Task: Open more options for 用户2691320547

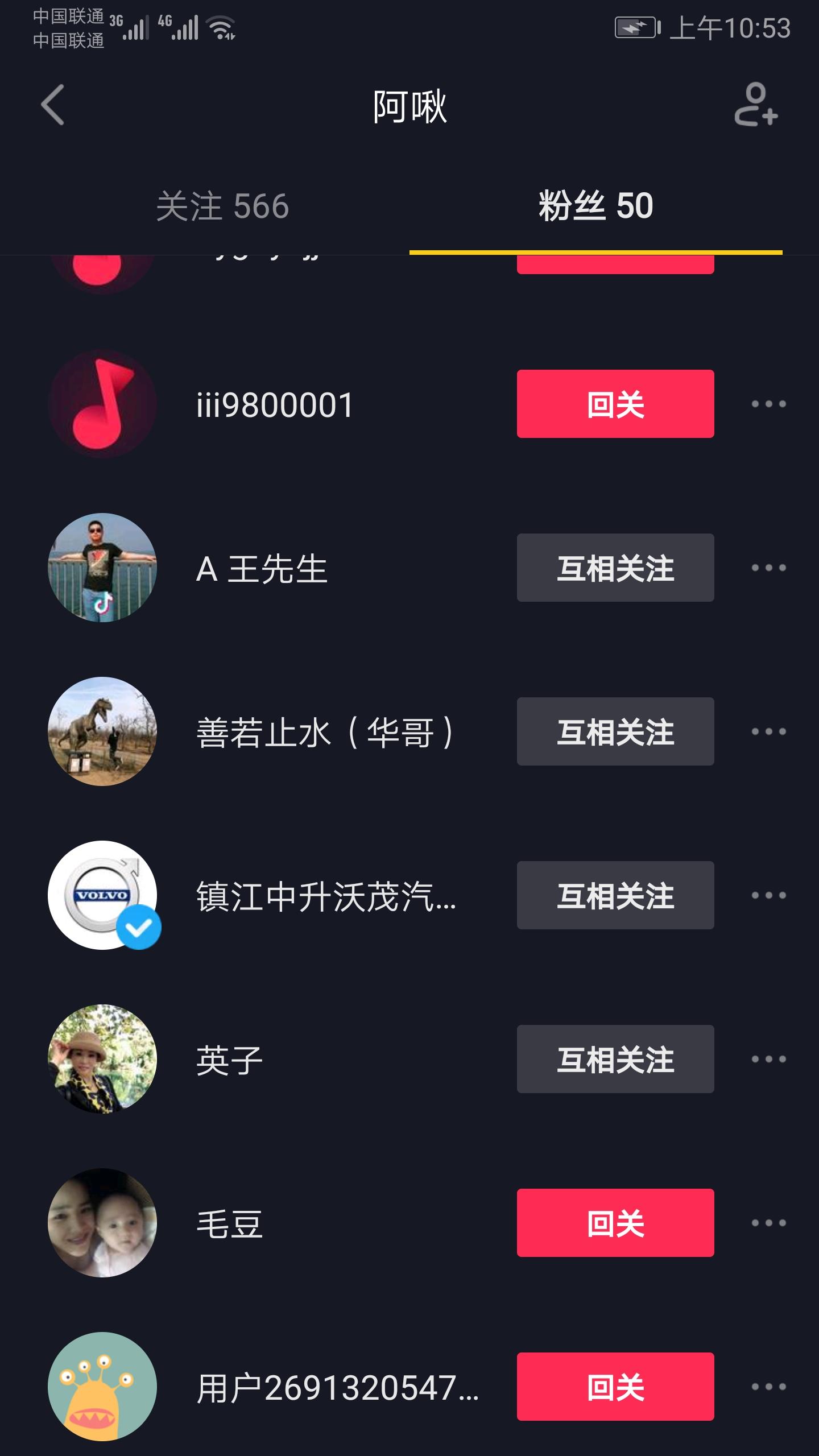Action: [x=768, y=1387]
